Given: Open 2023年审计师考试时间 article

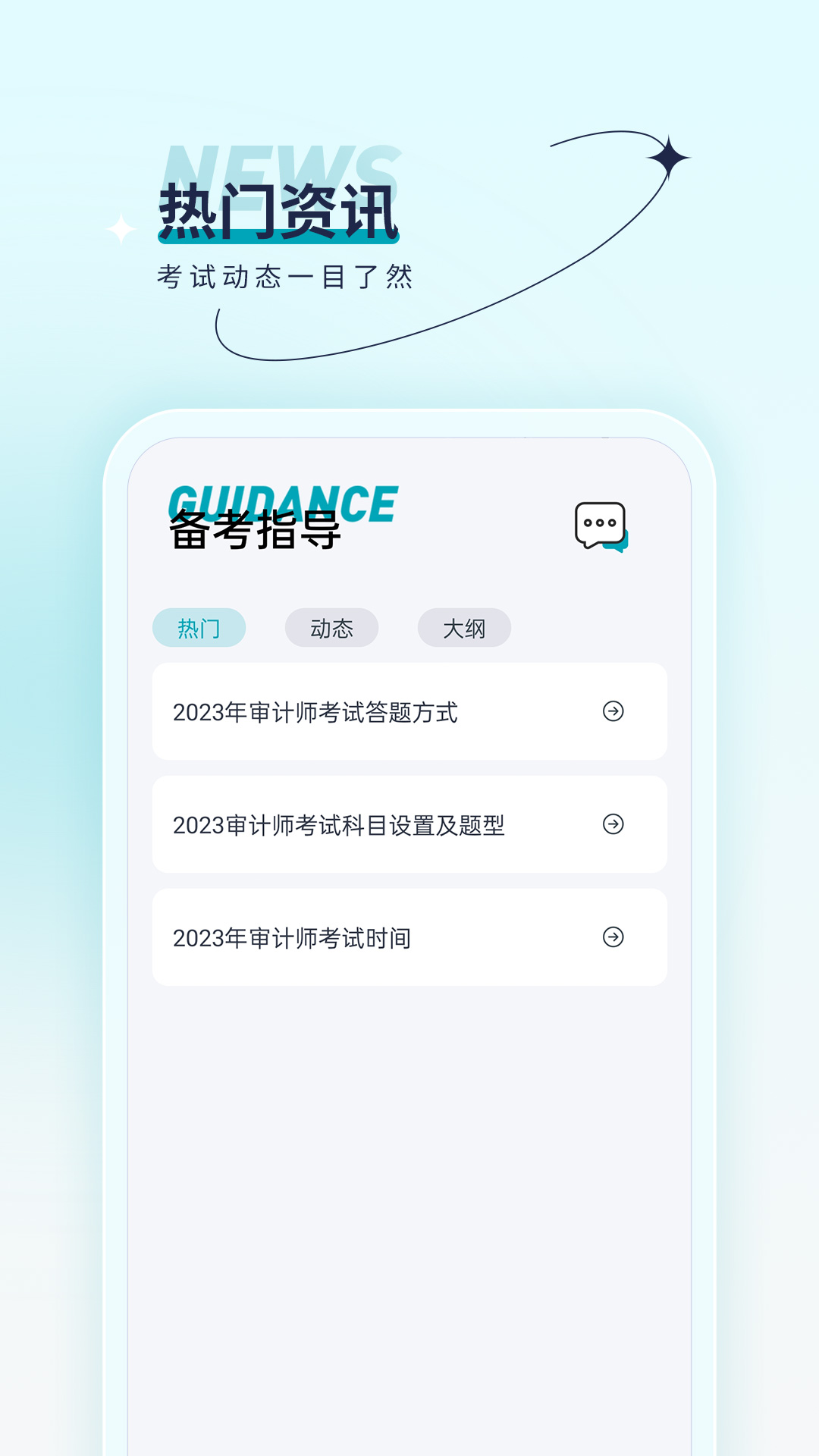Looking at the screenshot, I should click(x=292, y=937).
